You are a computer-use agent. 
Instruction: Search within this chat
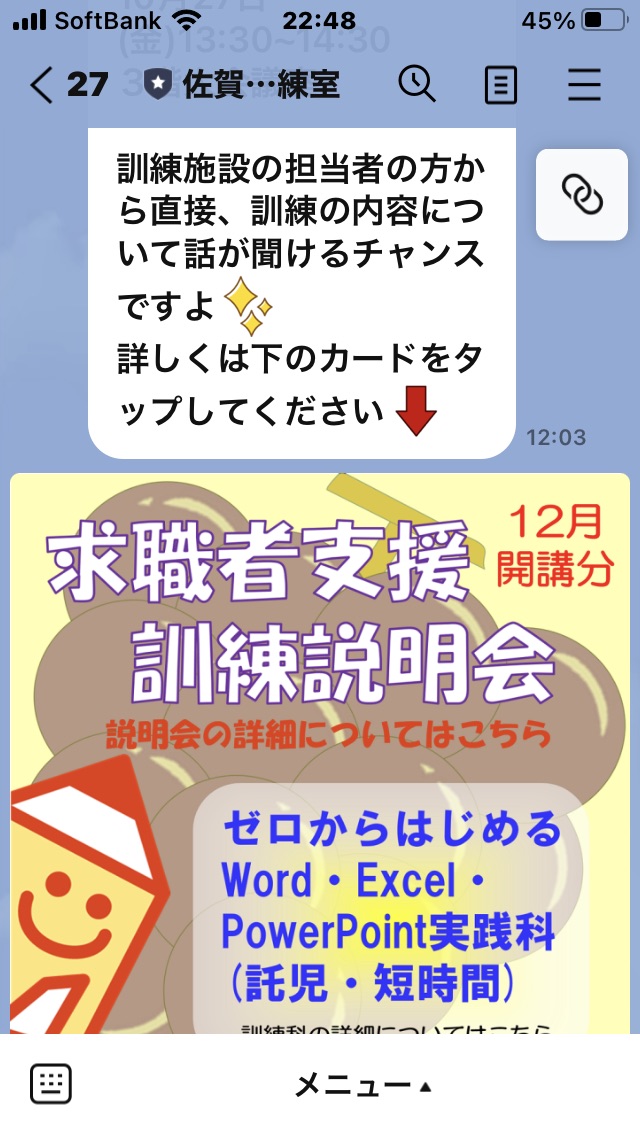point(417,85)
